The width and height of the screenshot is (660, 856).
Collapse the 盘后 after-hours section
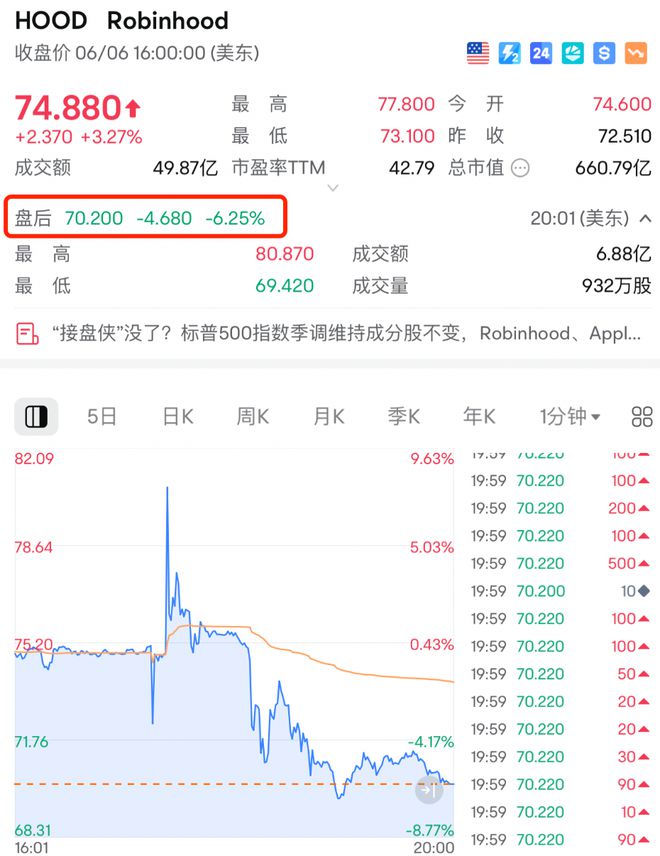point(645,218)
